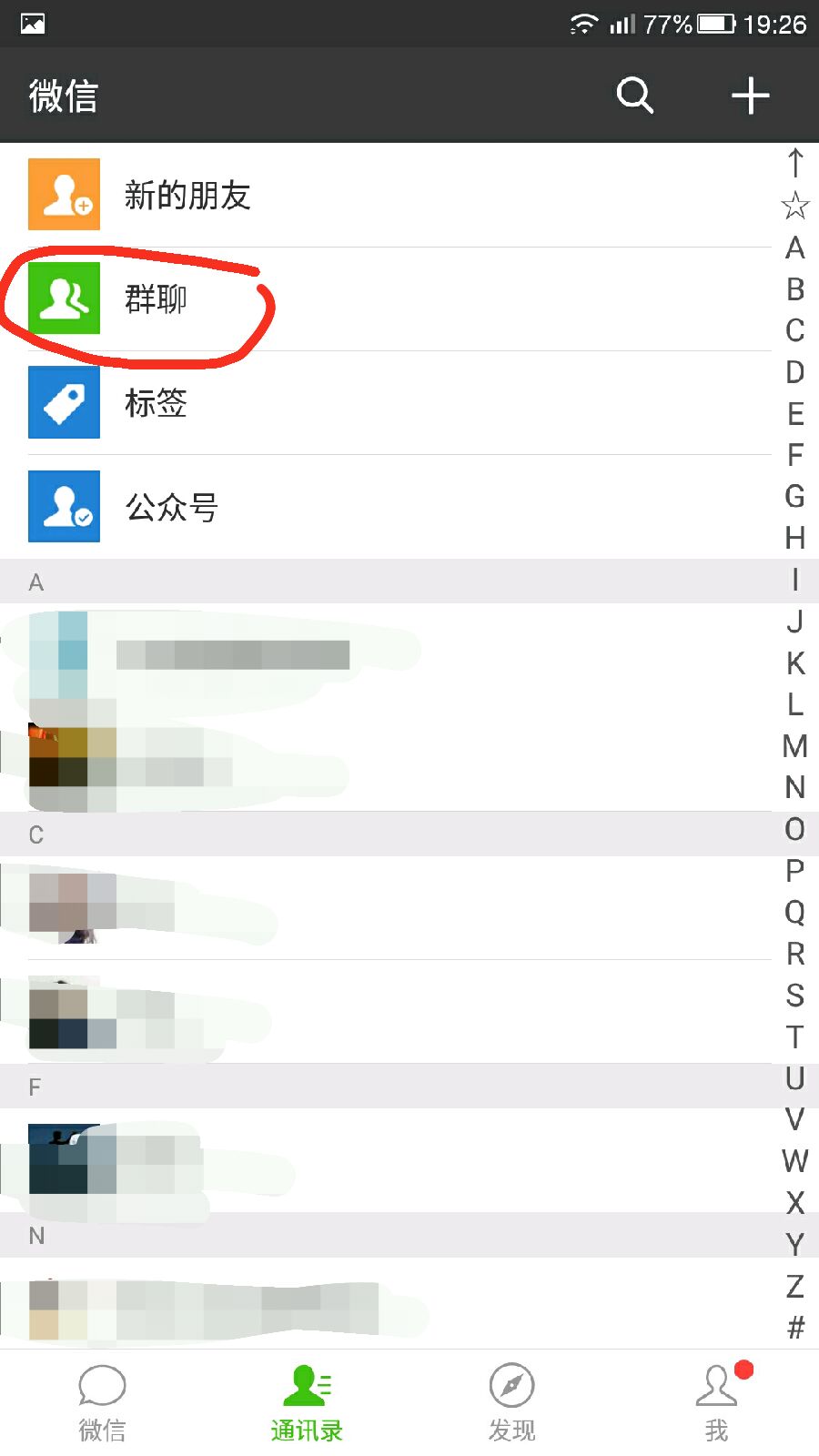The image size is (819, 1456).
Task: Tap the plus icon in the top bar
Action: 751,96
